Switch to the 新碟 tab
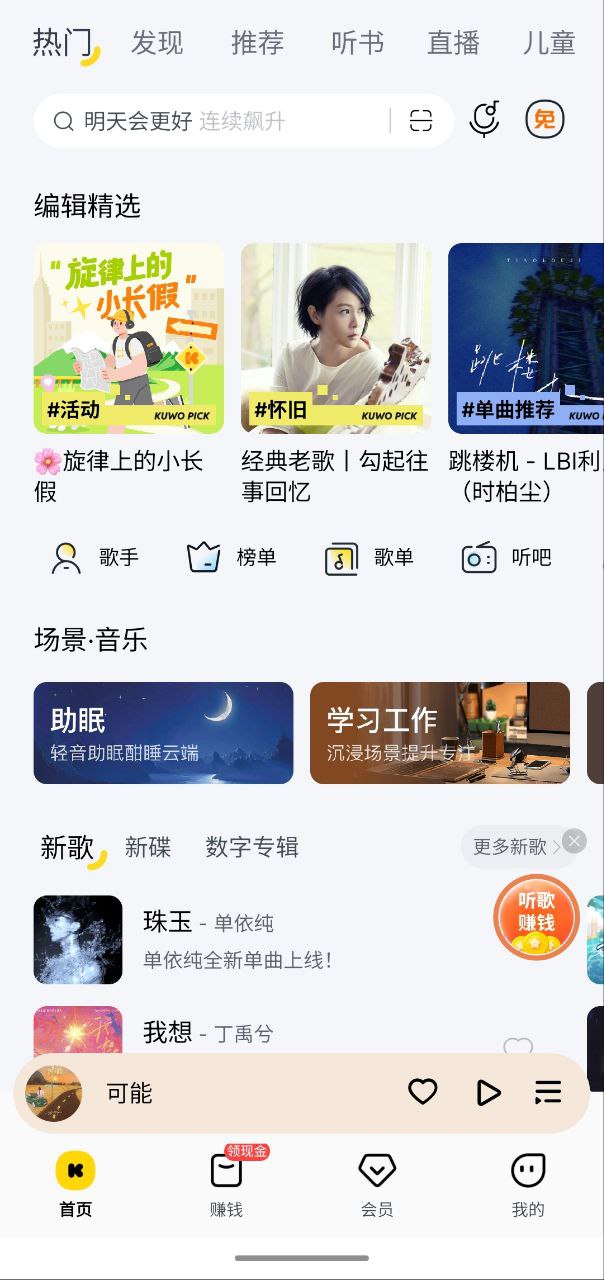 [148, 847]
